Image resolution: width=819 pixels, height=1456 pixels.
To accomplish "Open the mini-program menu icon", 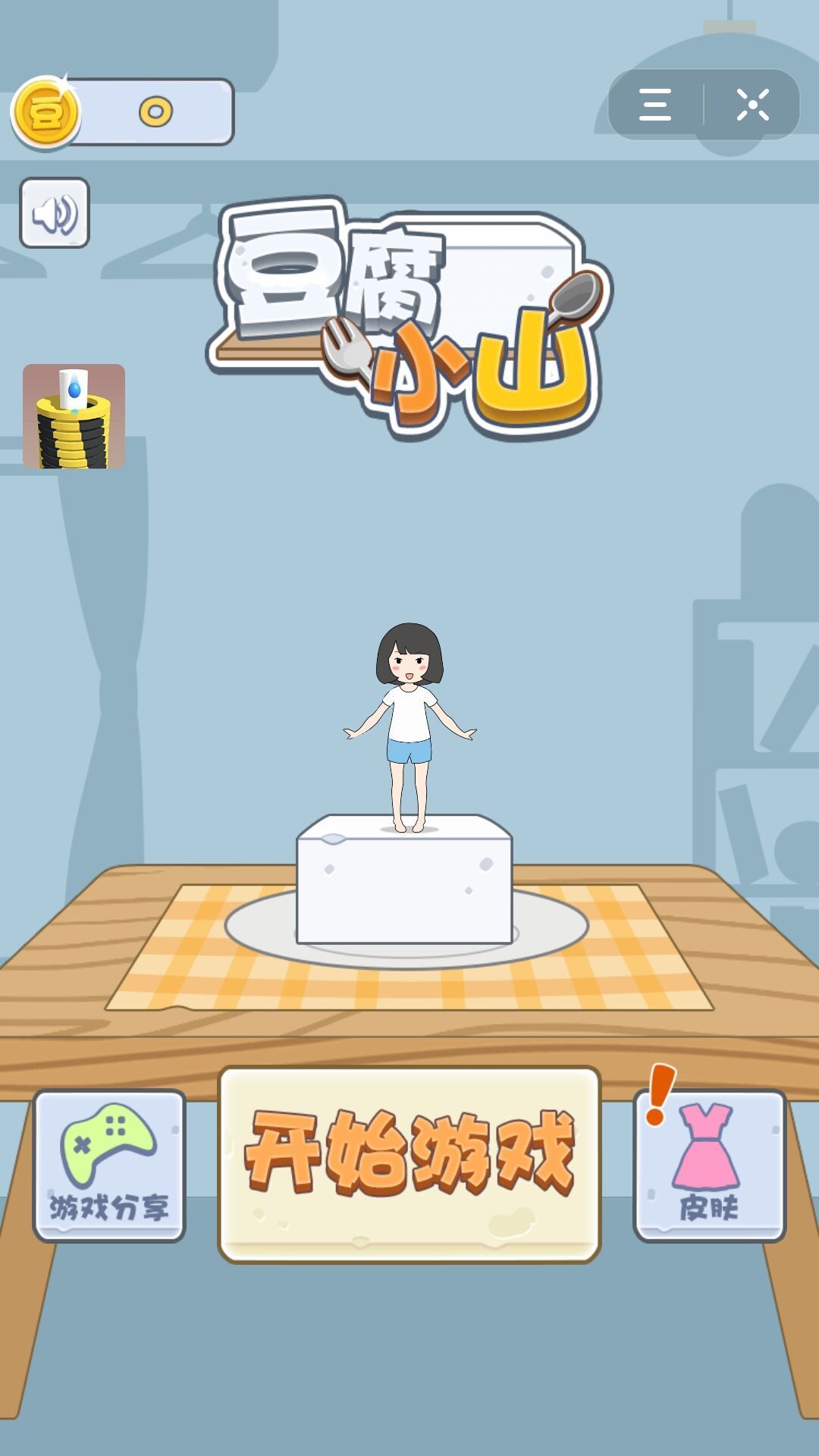I will coord(655,105).
